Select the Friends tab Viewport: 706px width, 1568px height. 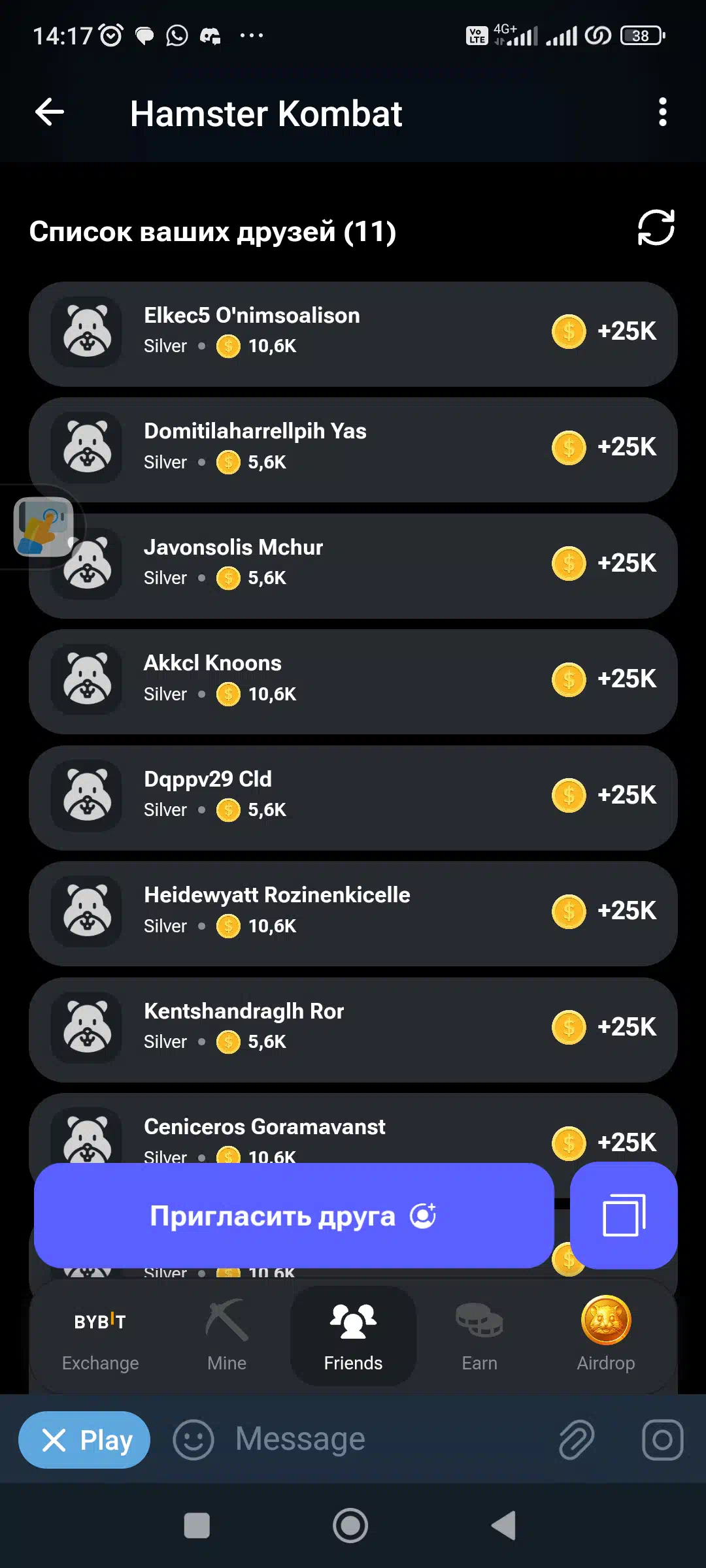tap(353, 1337)
